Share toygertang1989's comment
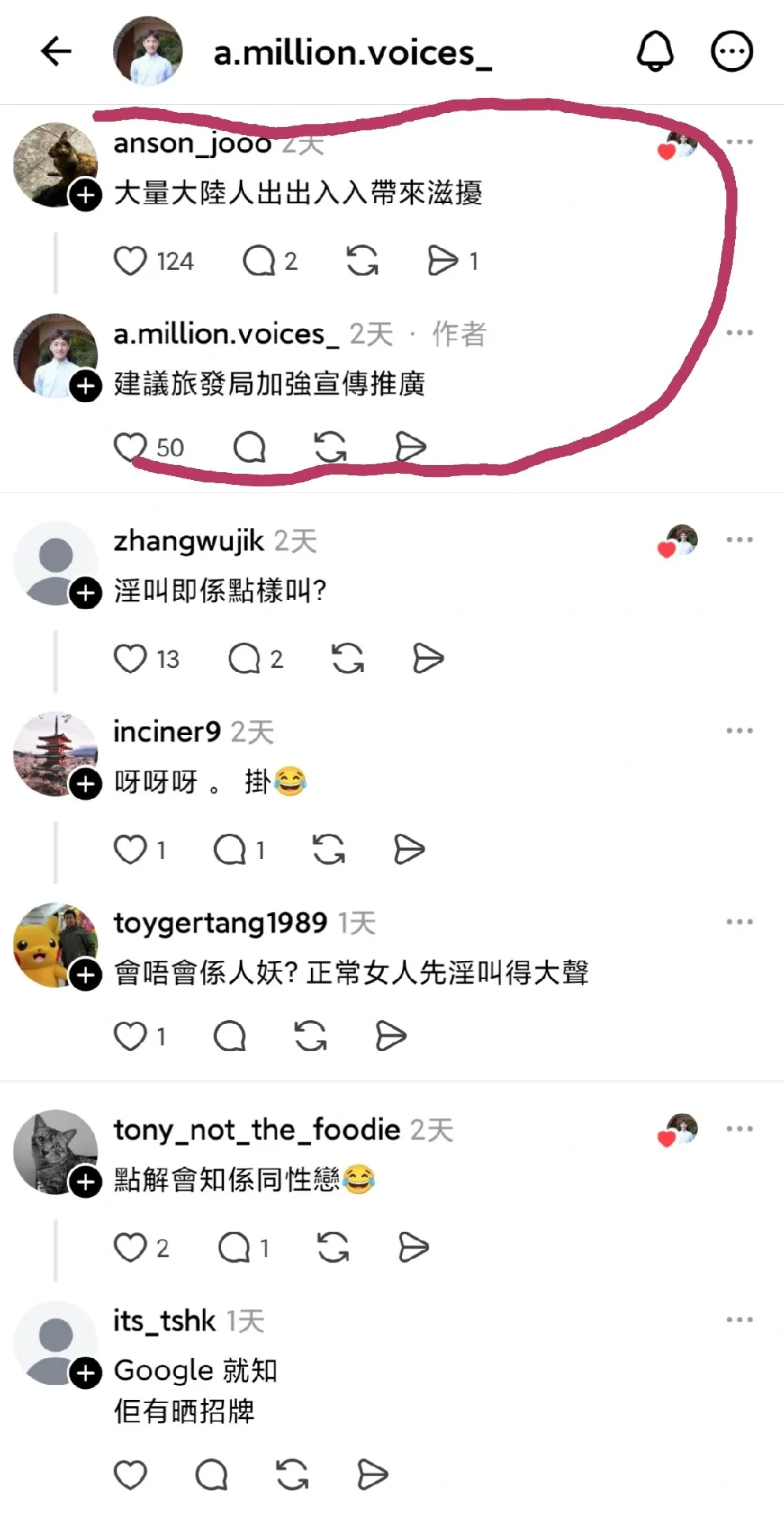This screenshot has width=784, height=1516. (391, 1036)
